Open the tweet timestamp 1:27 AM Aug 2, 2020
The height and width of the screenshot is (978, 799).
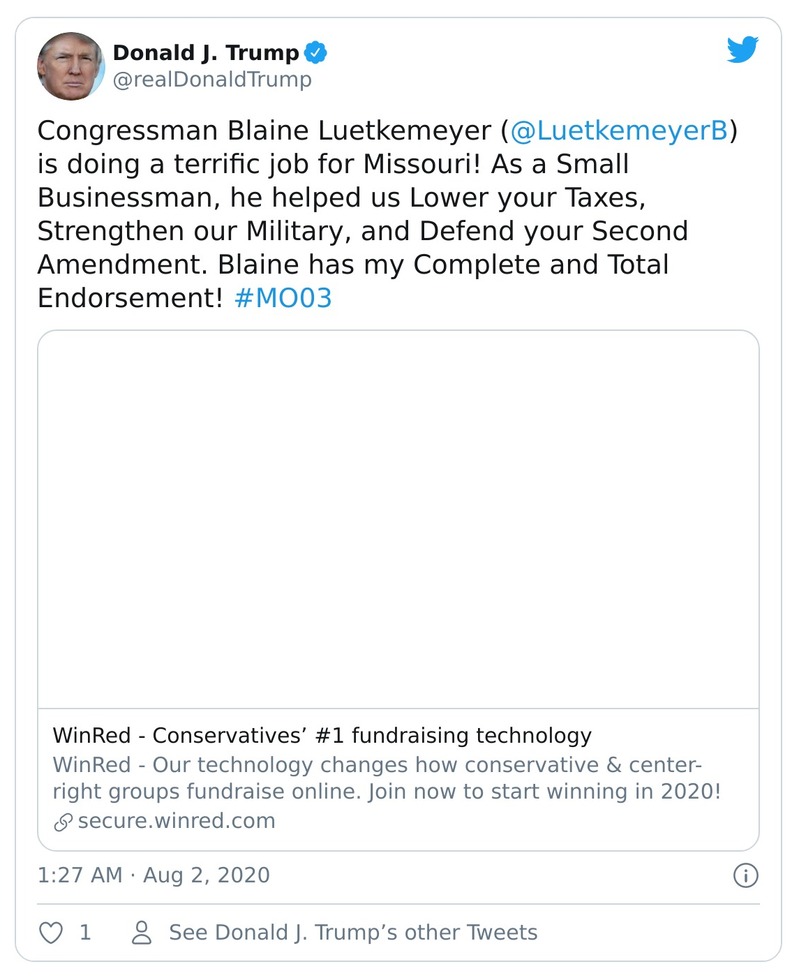coord(154,875)
